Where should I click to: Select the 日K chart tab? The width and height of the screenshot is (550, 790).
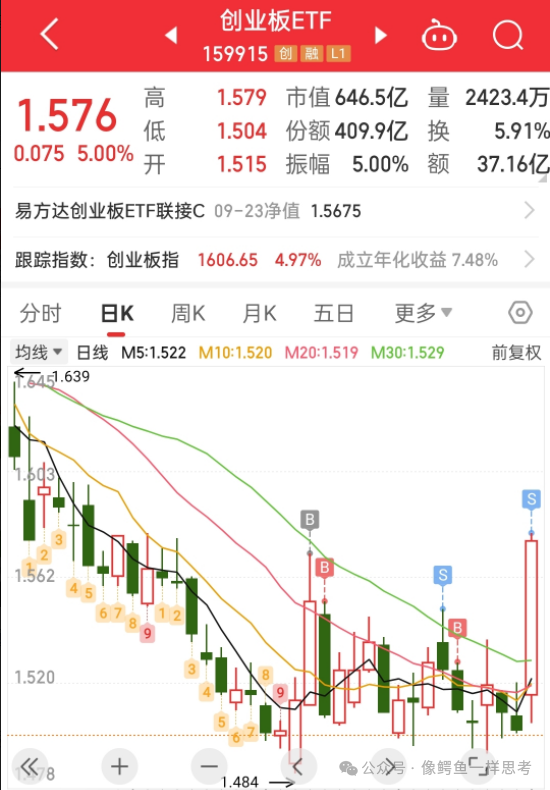[x=117, y=313]
